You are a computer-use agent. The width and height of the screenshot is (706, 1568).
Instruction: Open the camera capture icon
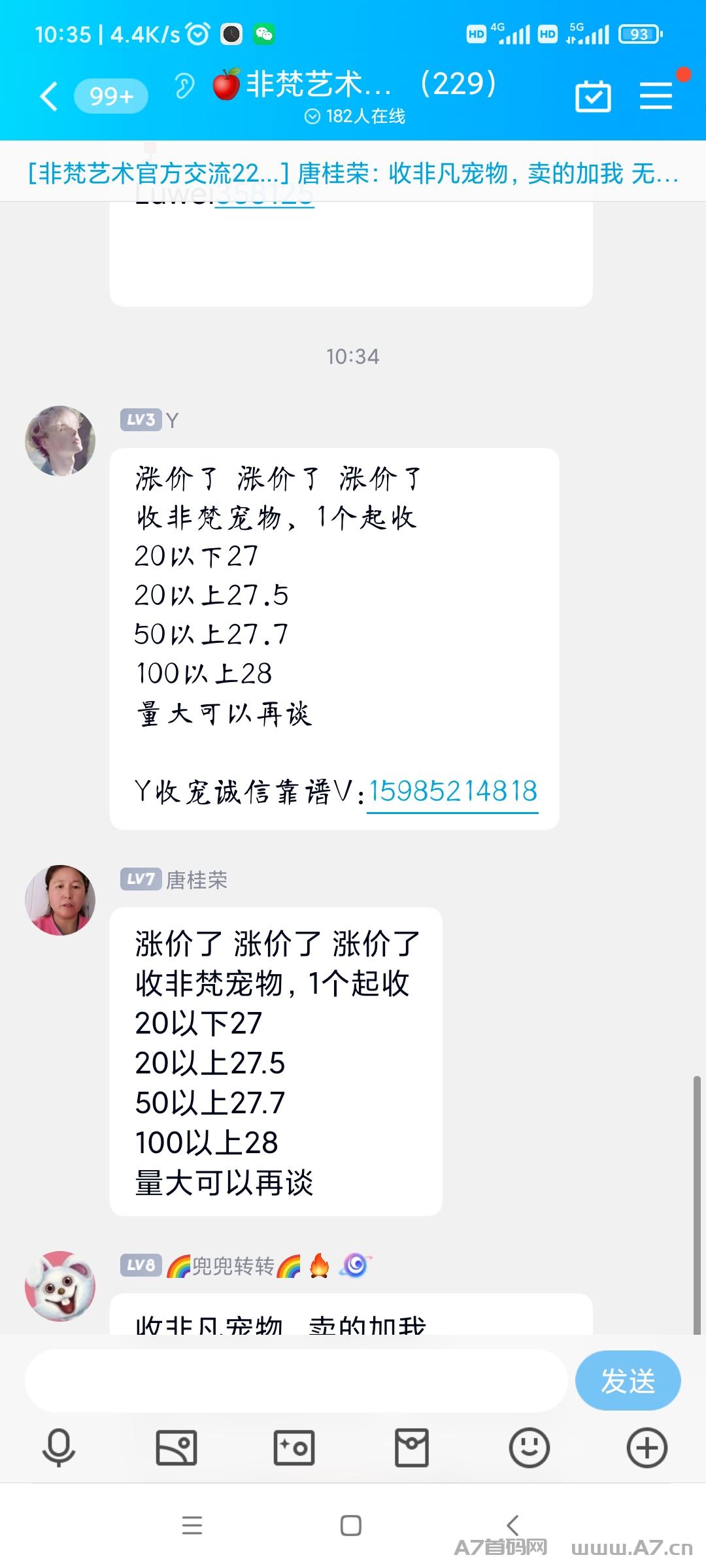click(294, 1448)
